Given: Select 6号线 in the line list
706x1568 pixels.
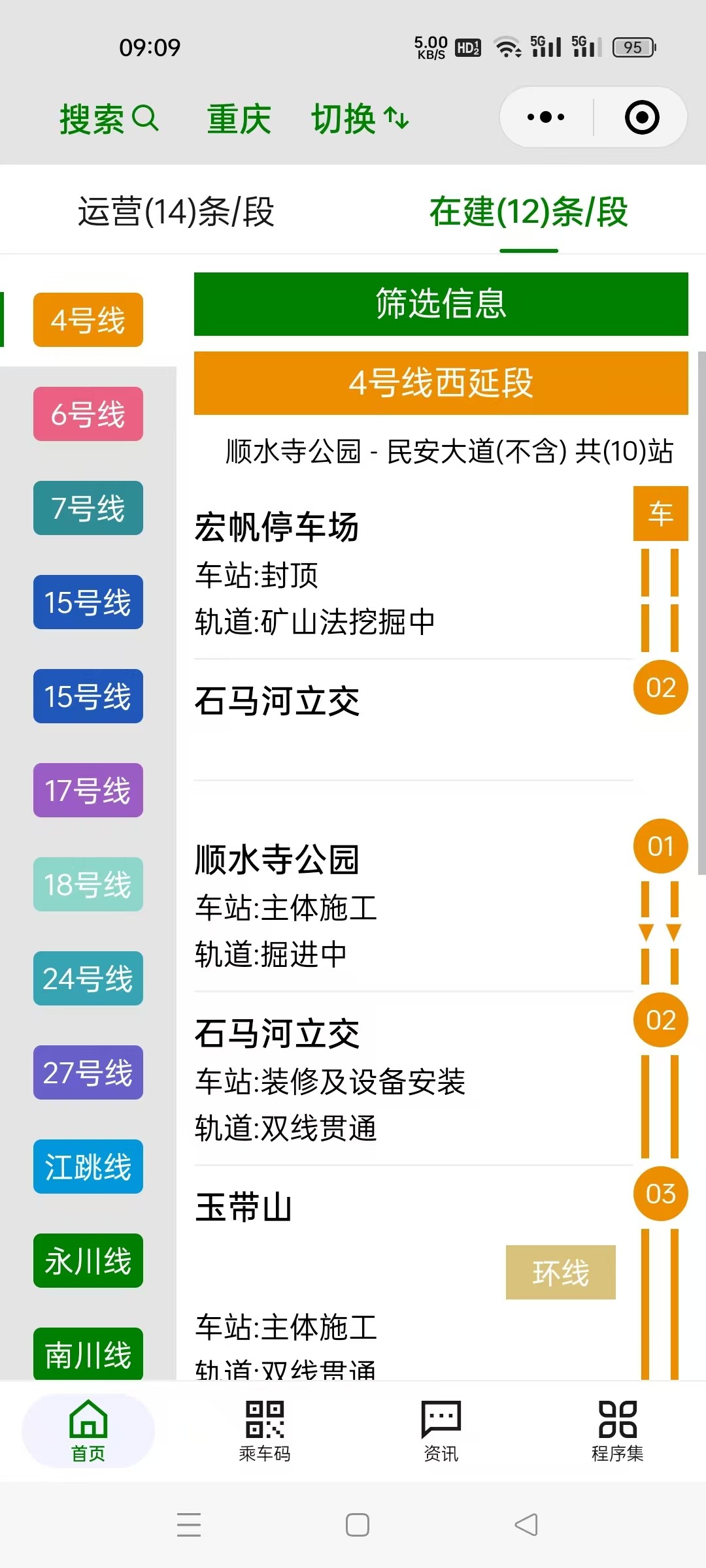Looking at the screenshot, I should (x=88, y=414).
